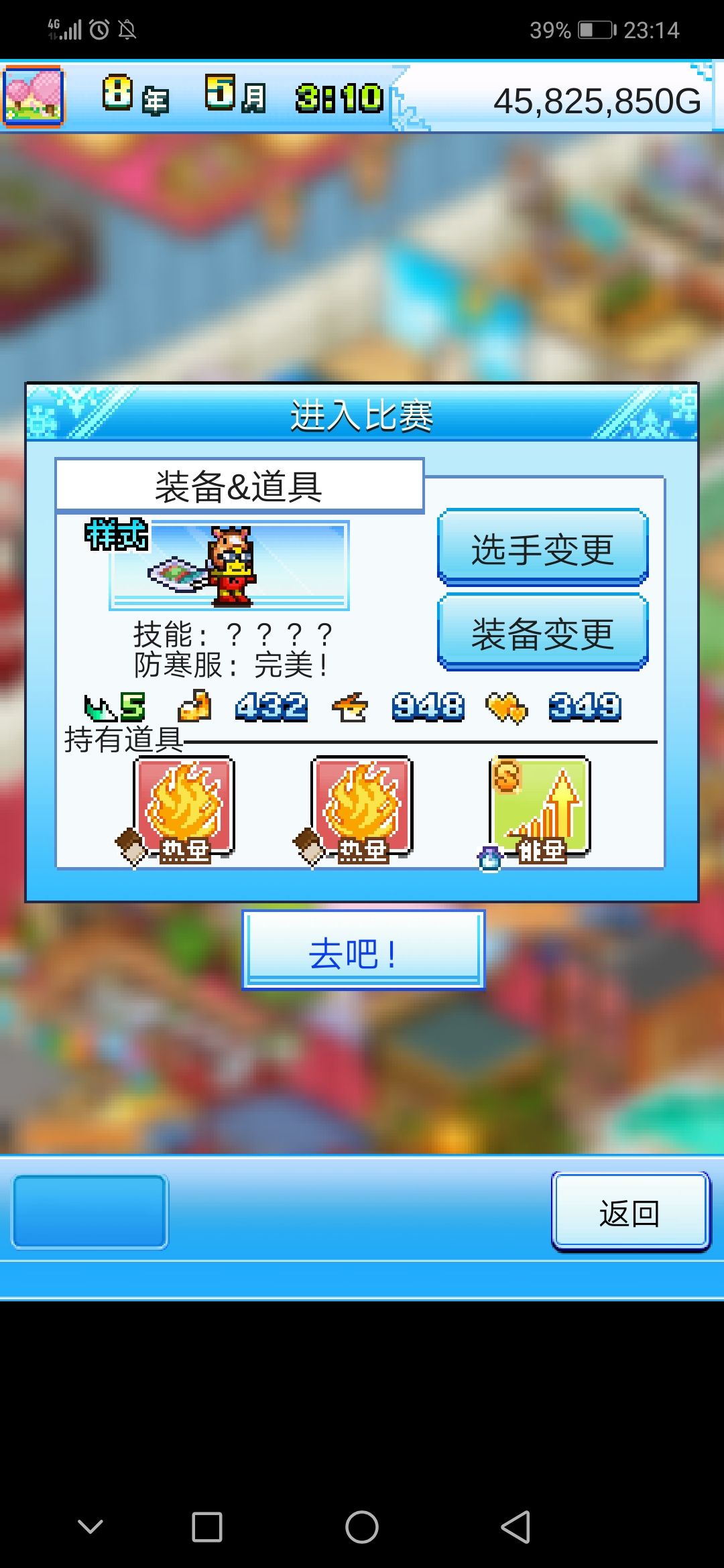Select the second 热斗 item slot
This screenshot has height=1568, width=724.
point(360,807)
